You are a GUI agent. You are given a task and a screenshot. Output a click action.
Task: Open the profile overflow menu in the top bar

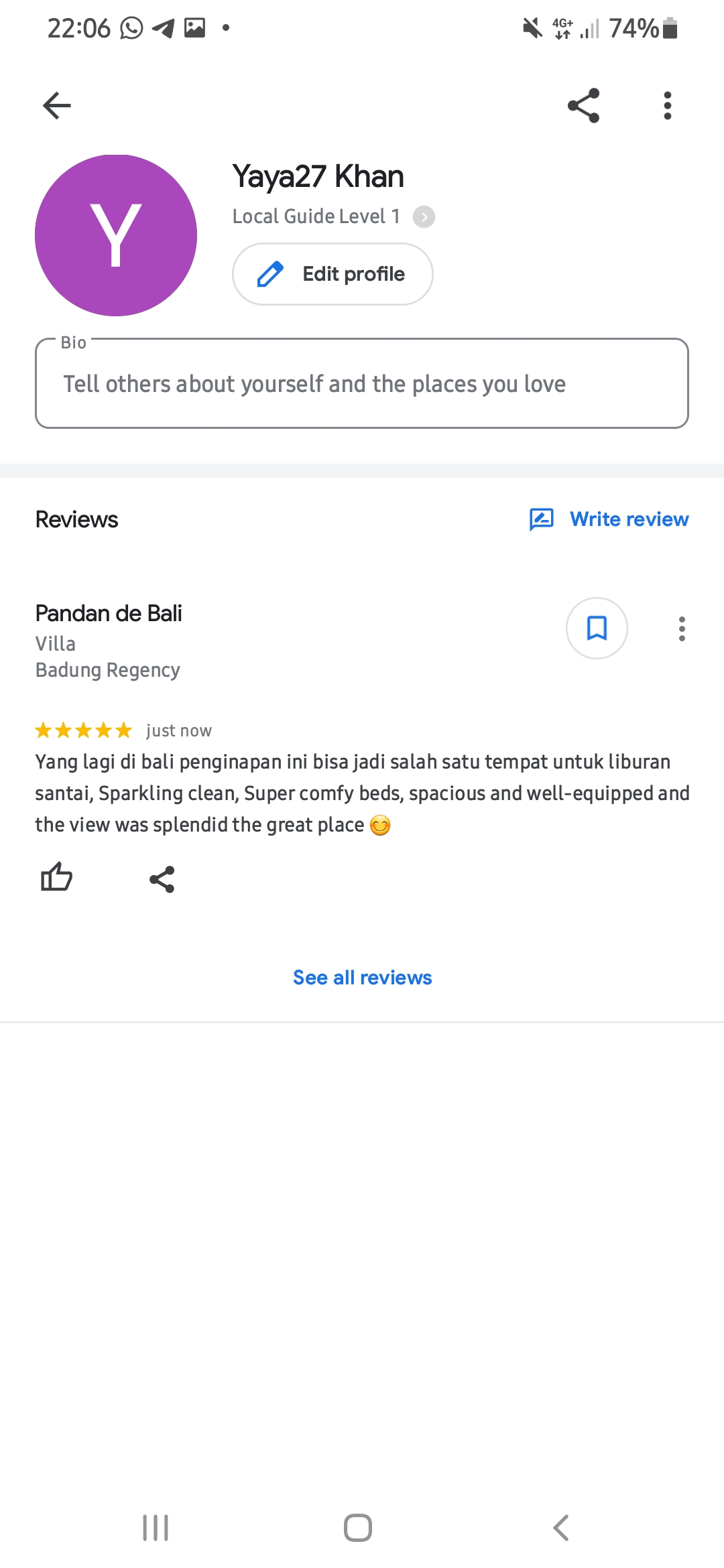click(x=667, y=105)
